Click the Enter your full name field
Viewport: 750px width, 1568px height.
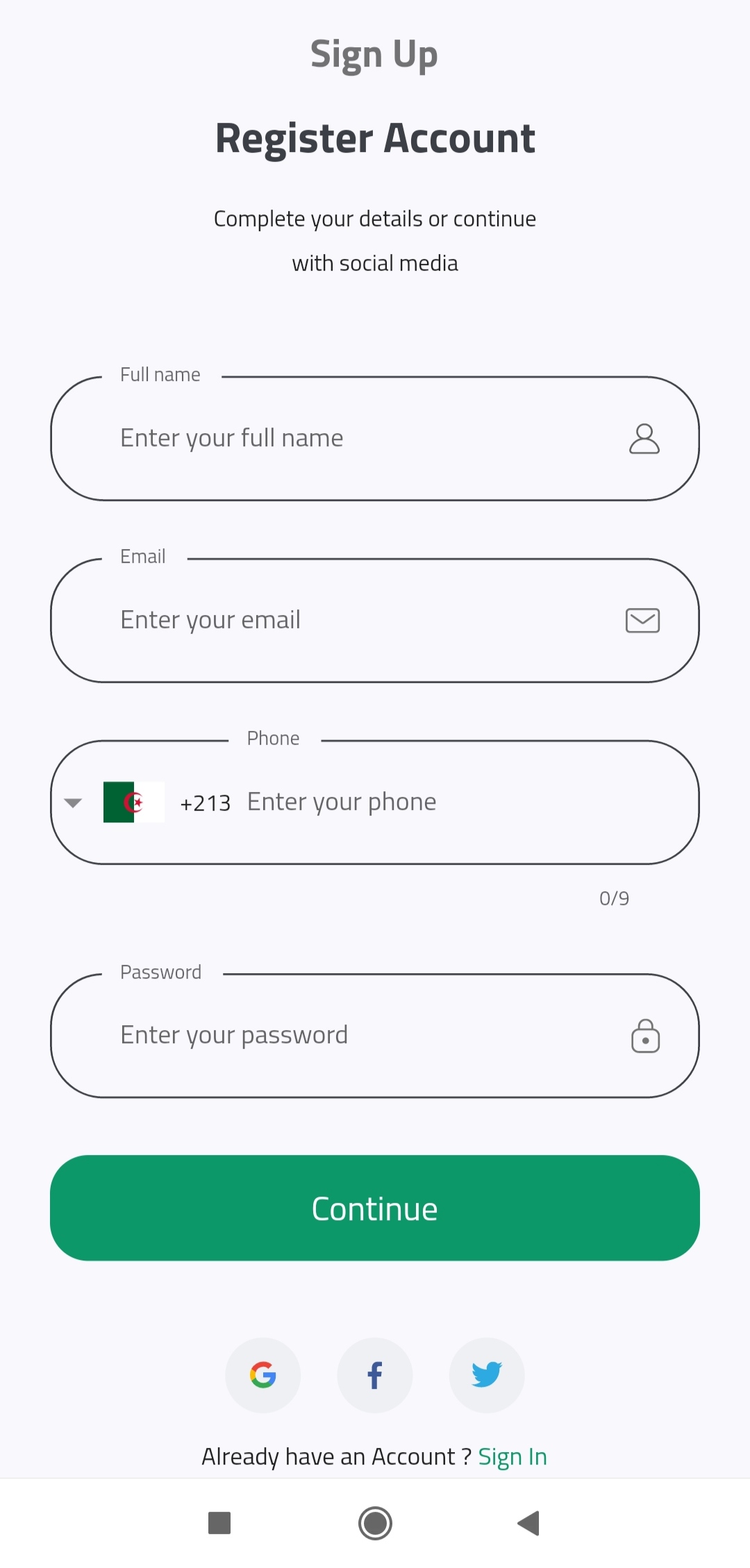pos(312,437)
